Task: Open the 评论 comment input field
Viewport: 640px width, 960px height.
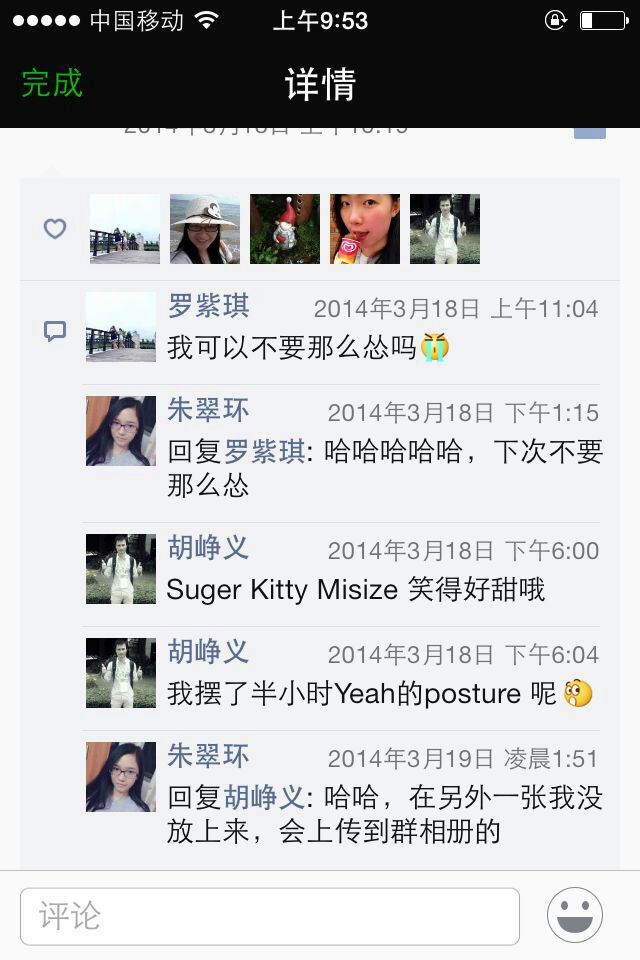Action: click(270, 916)
